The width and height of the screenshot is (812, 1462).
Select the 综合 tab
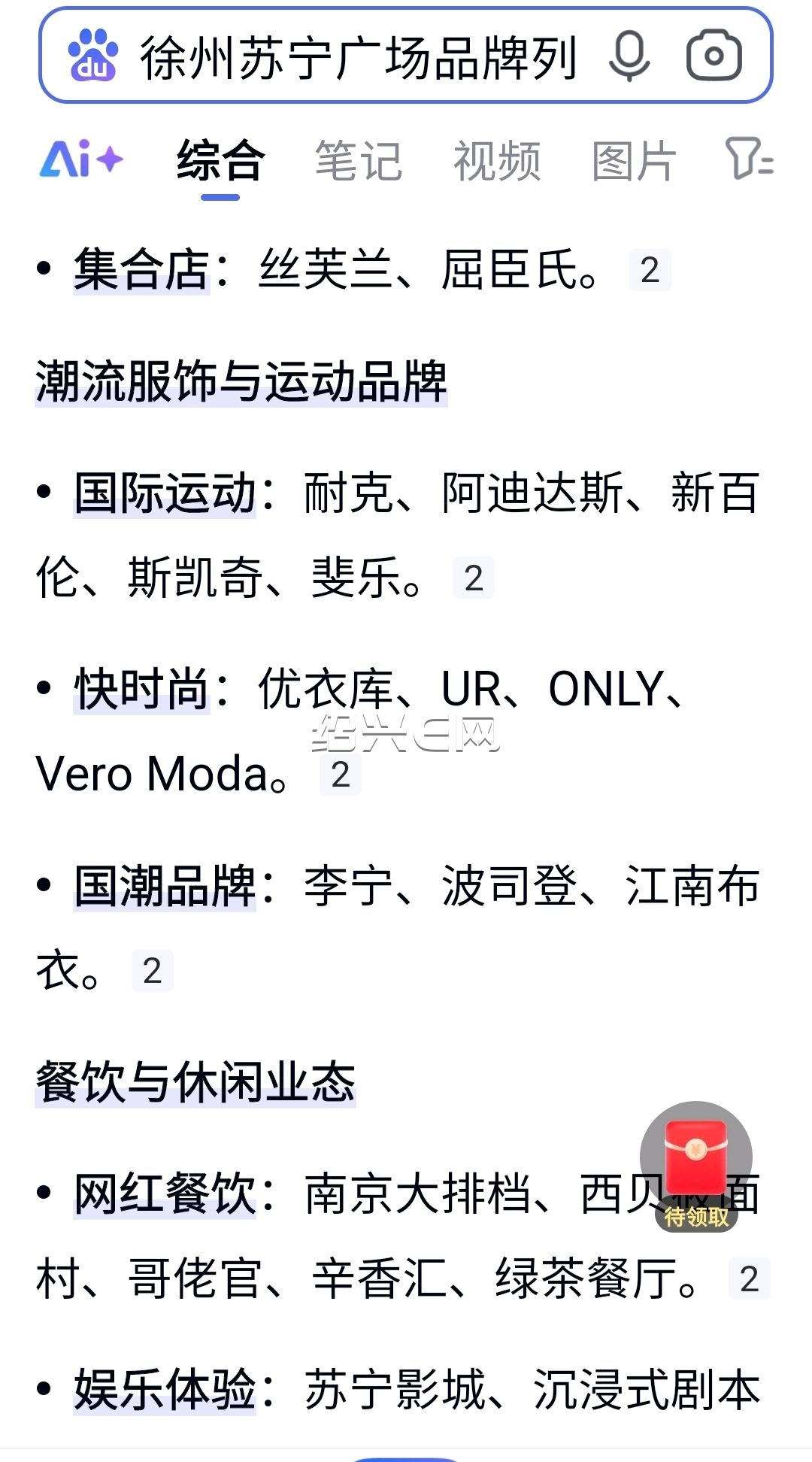click(220, 161)
